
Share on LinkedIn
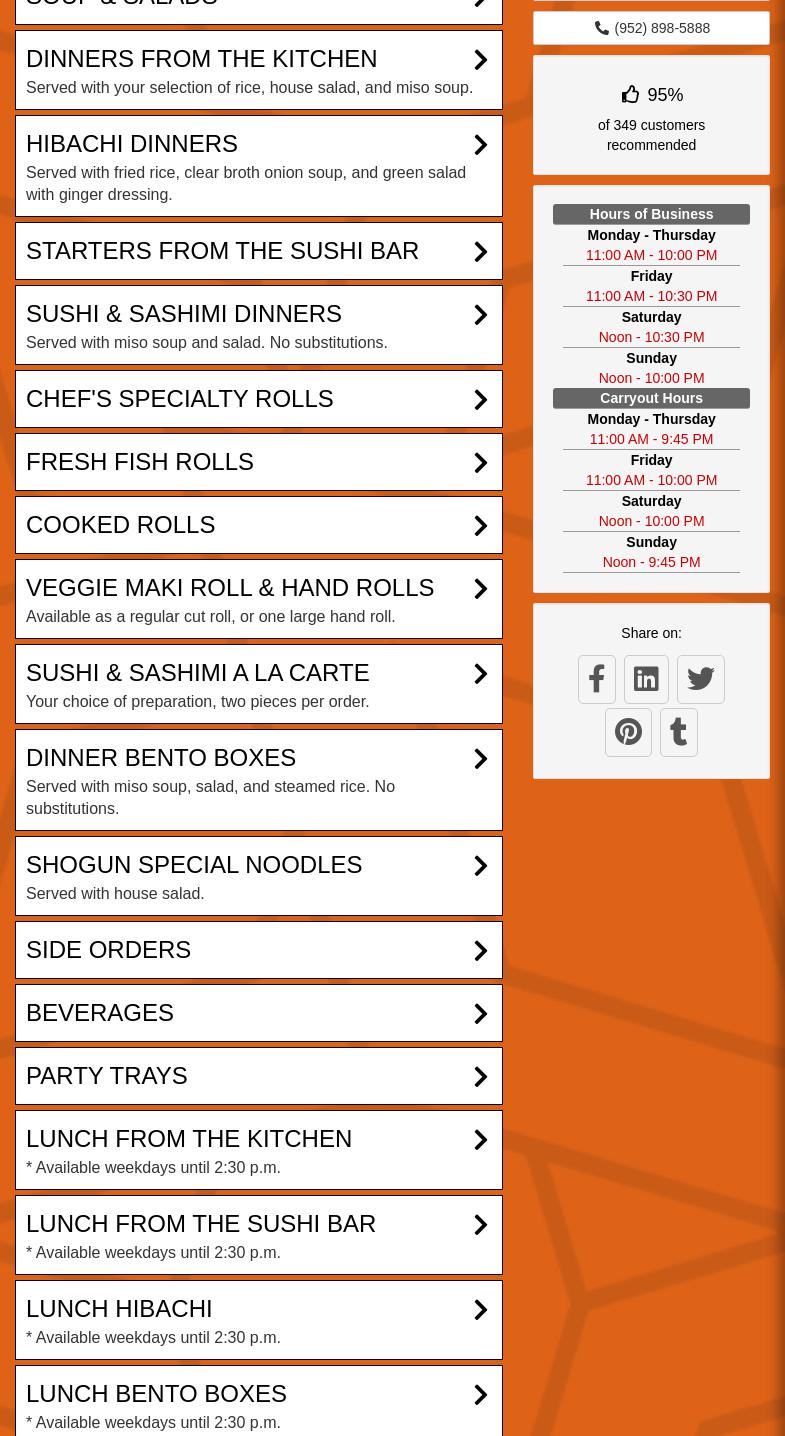pos(646,679)
